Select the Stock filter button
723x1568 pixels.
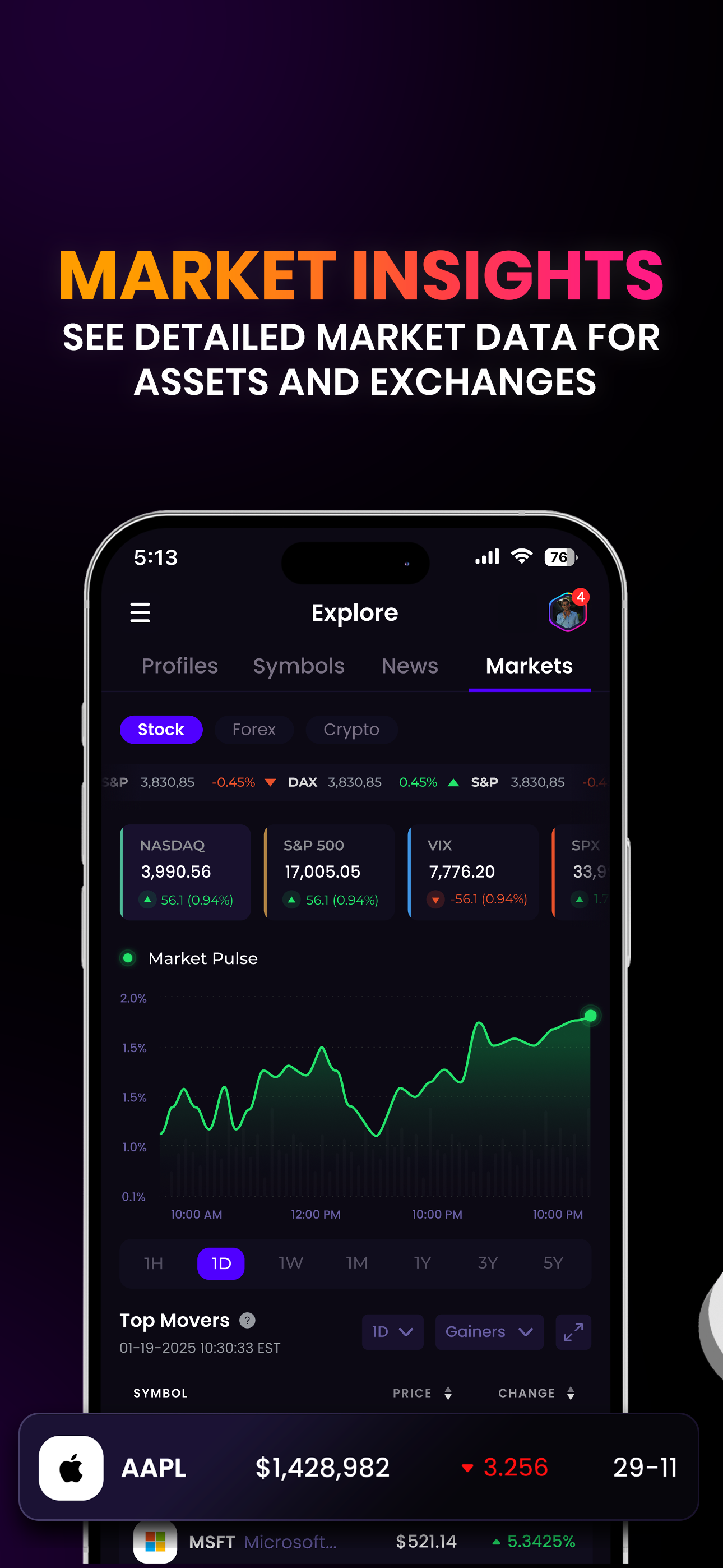pos(161,729)
